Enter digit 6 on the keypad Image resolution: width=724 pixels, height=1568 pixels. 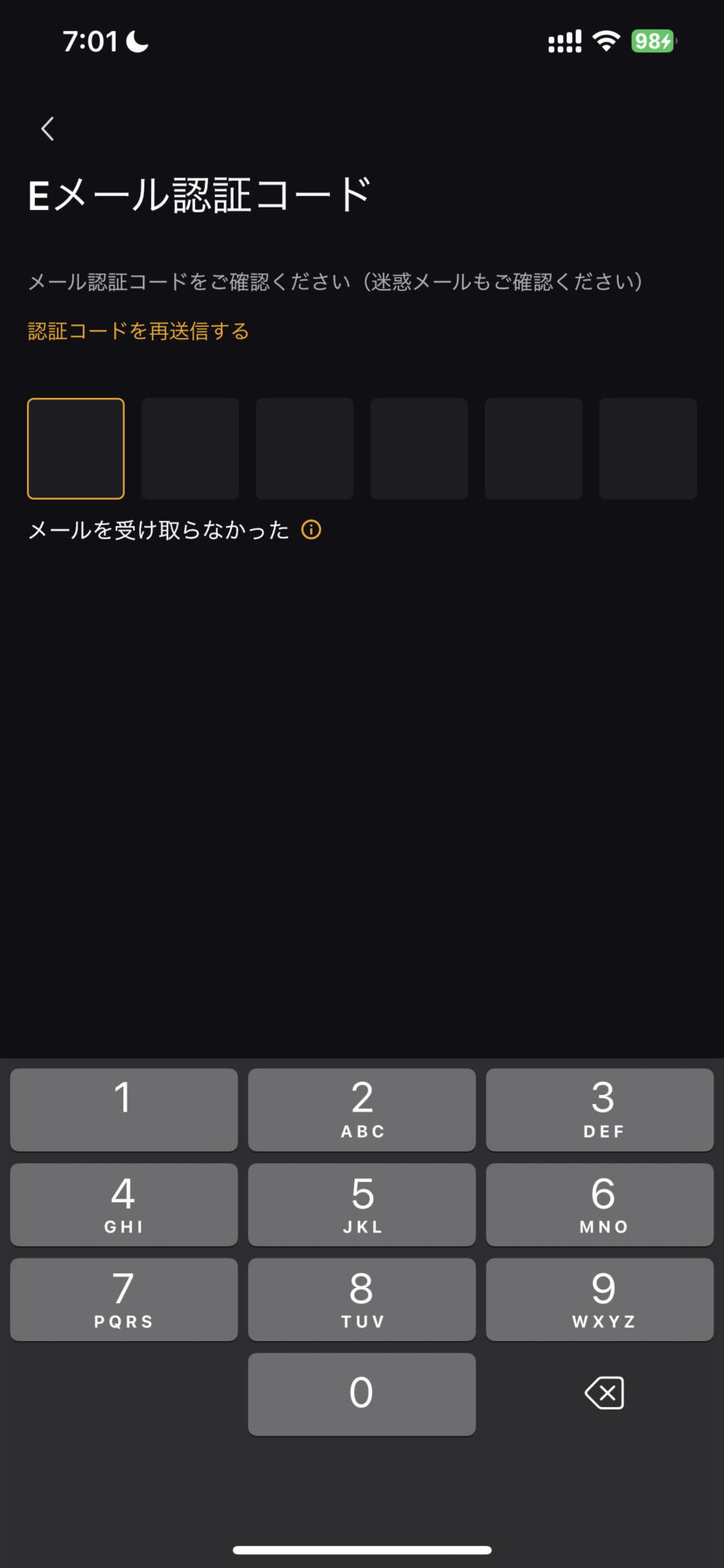point(600,1205)
